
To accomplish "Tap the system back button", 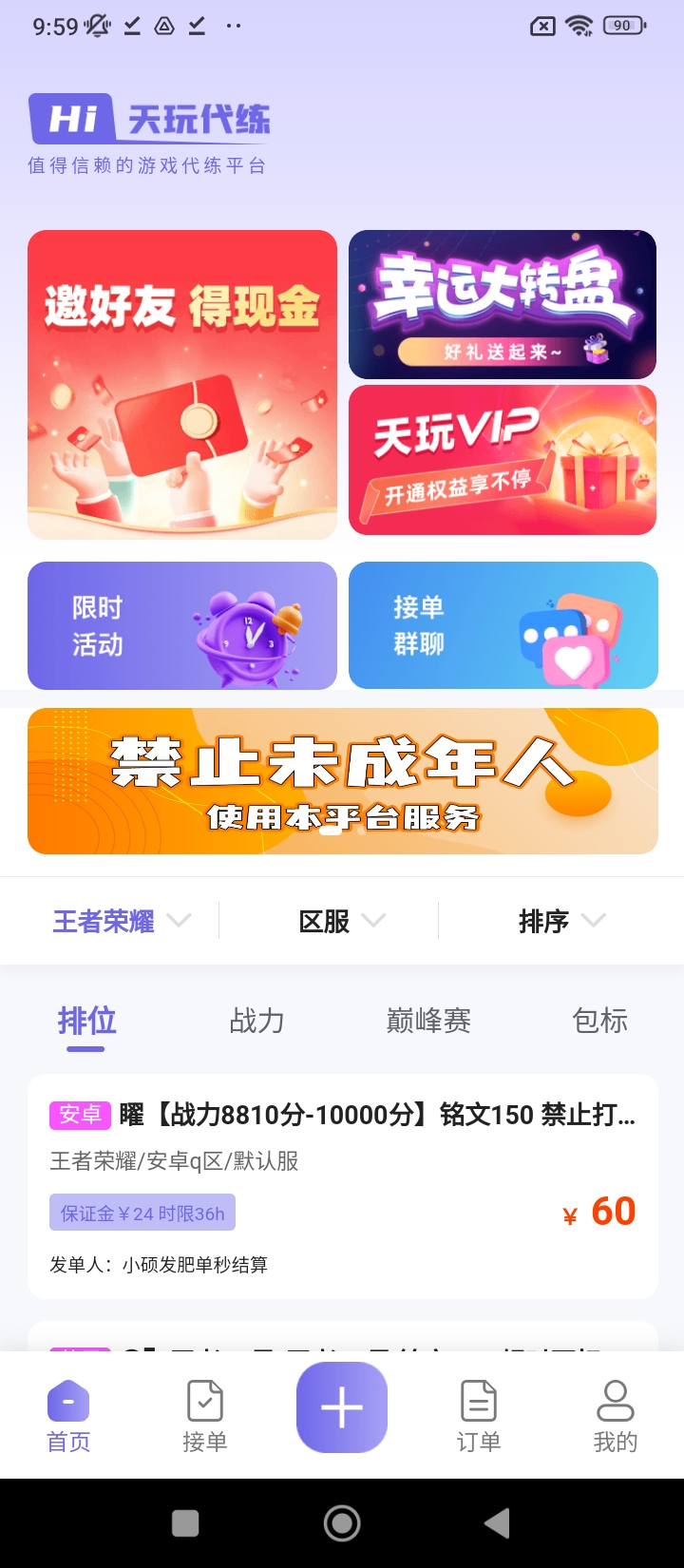I will (496, 1523).
